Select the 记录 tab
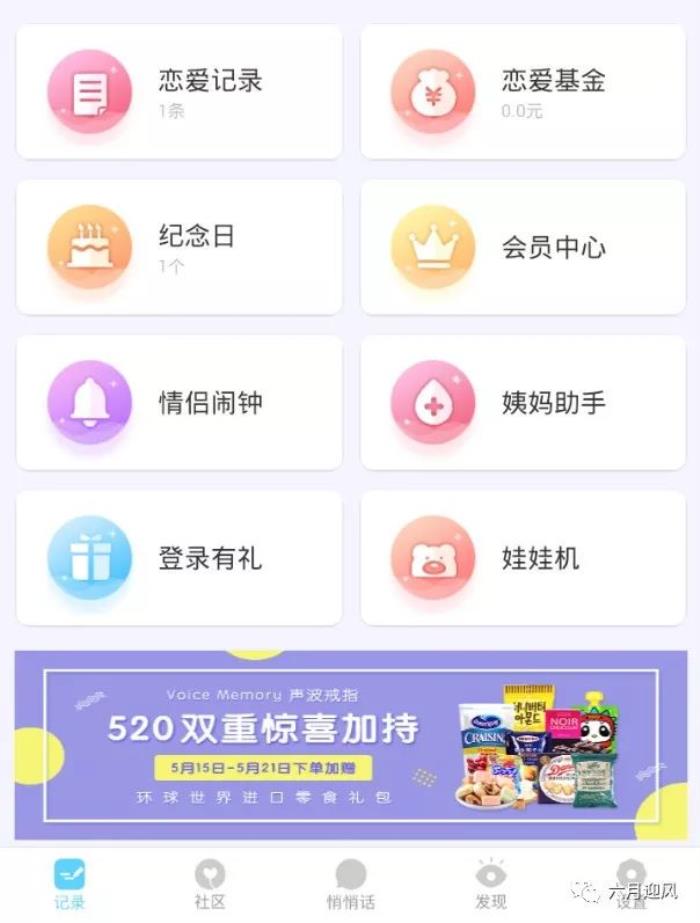The image size is (700, 923). pos(70,884)
